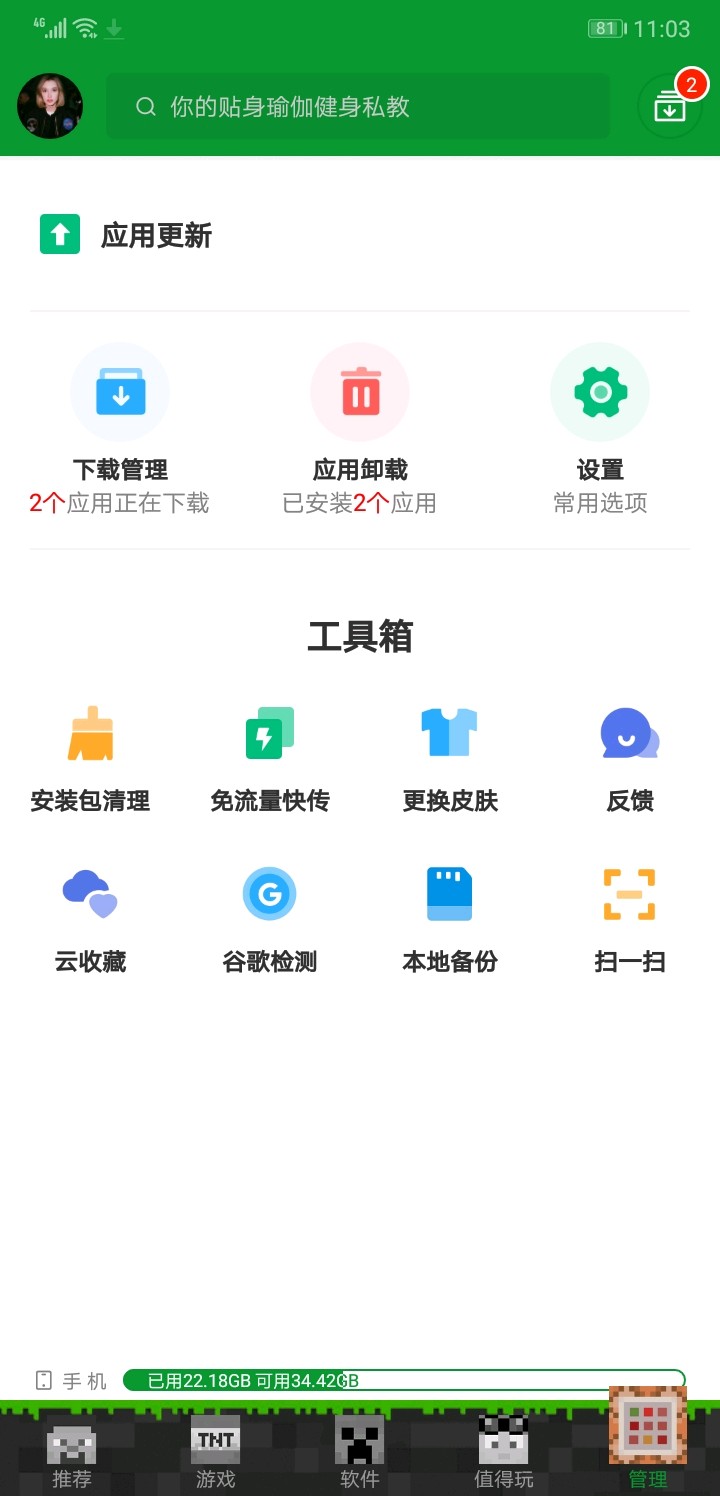The height and width of the screenshot is (1496, 720).
Task: Open the profile avatar
Action: [x=50, y=106]
